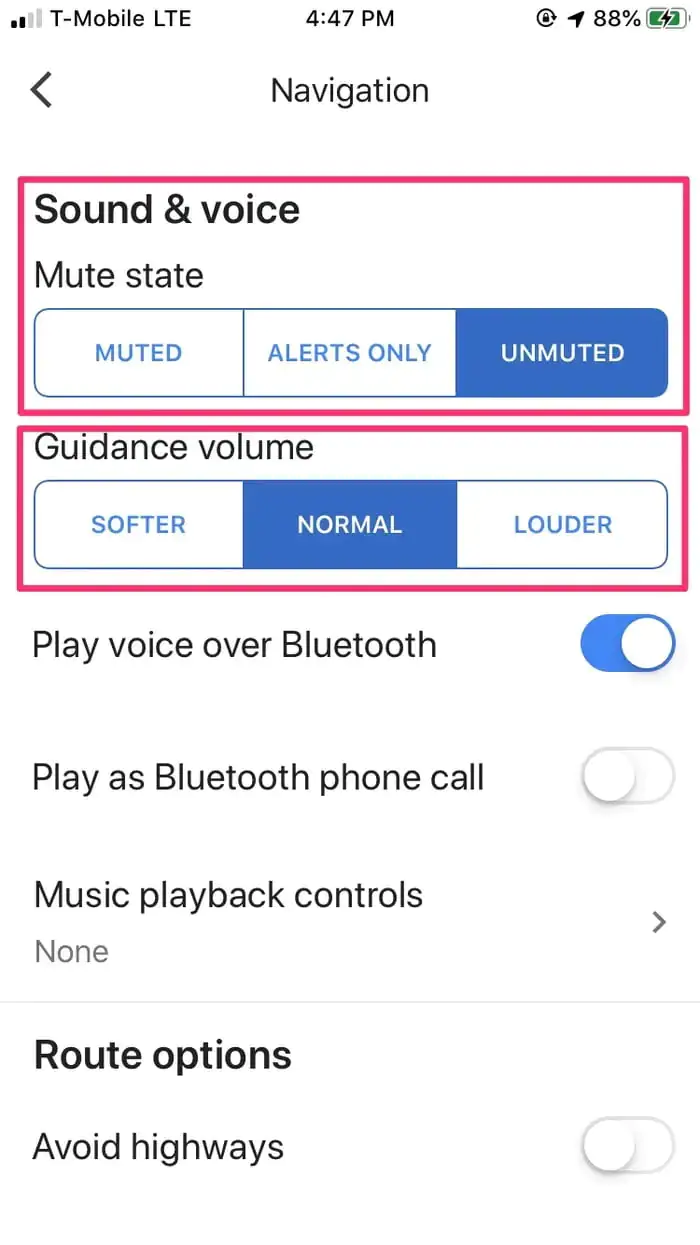Select Normal guidance volume
Image resolution: width=700 pixels, height=1245 pixels.
coord(349,525)
